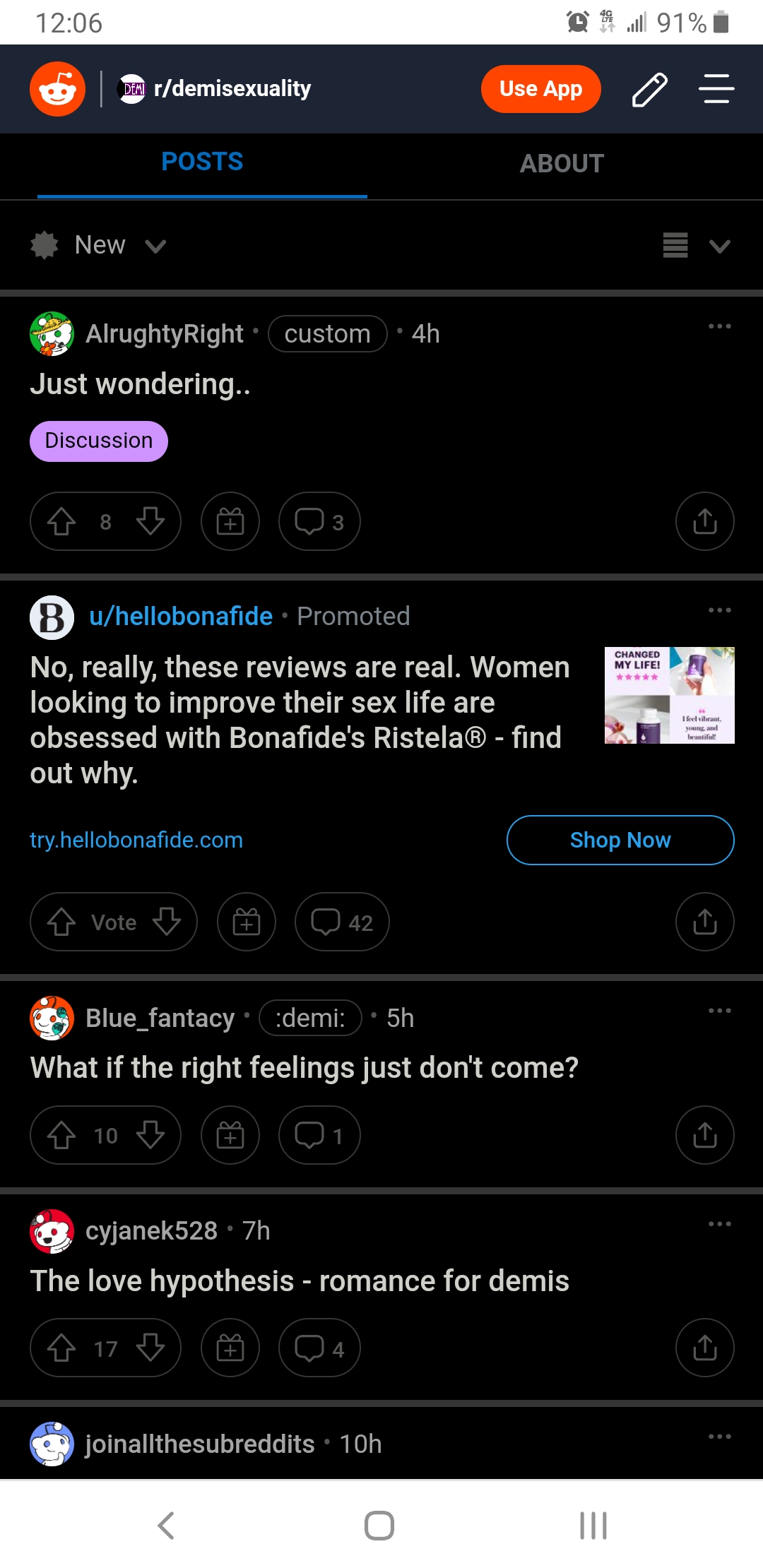Open AlrughtyRight's profile avatar
763x1568 pixels.
(52, 333)
